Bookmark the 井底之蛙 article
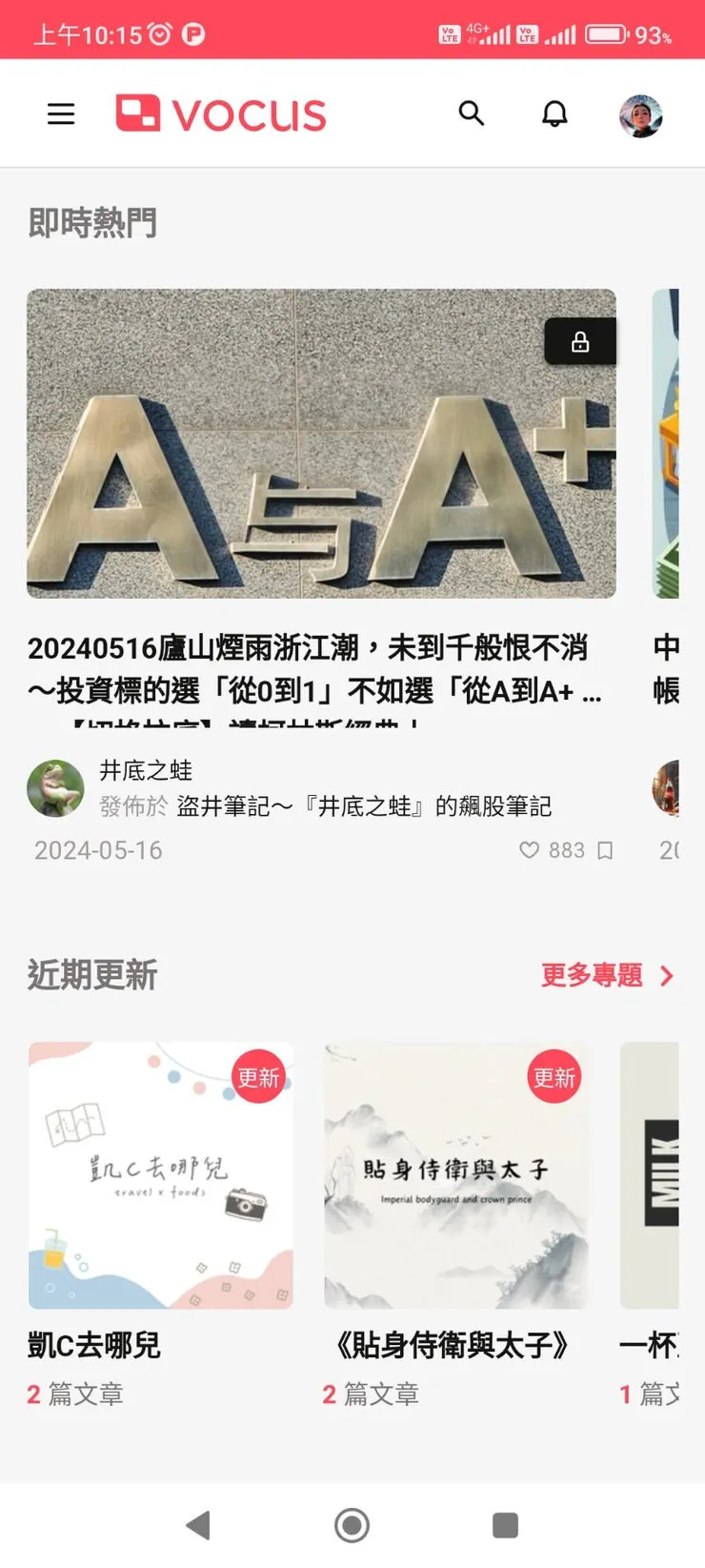The image size is (705, 1568). [607, 849]
